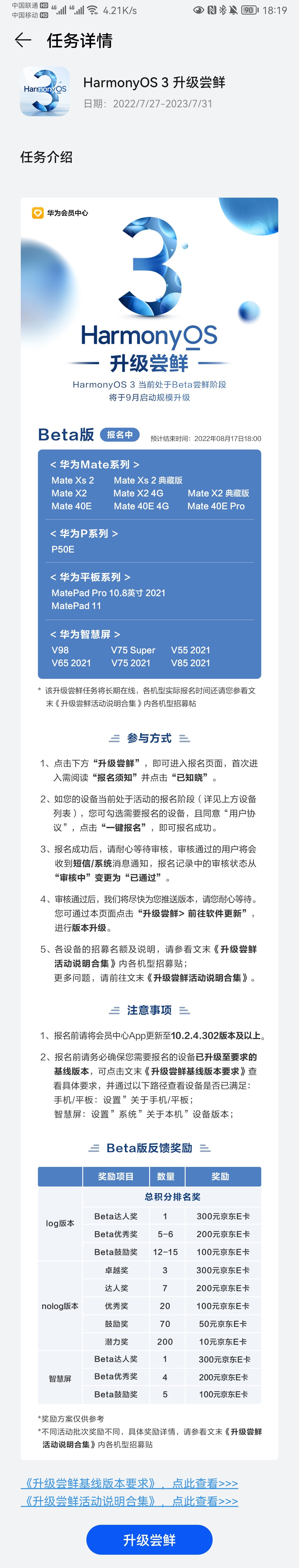Go back from the 任务详情 page
Screen dimensions: 299x1568
pyautogui.click(x=23, y=41)
